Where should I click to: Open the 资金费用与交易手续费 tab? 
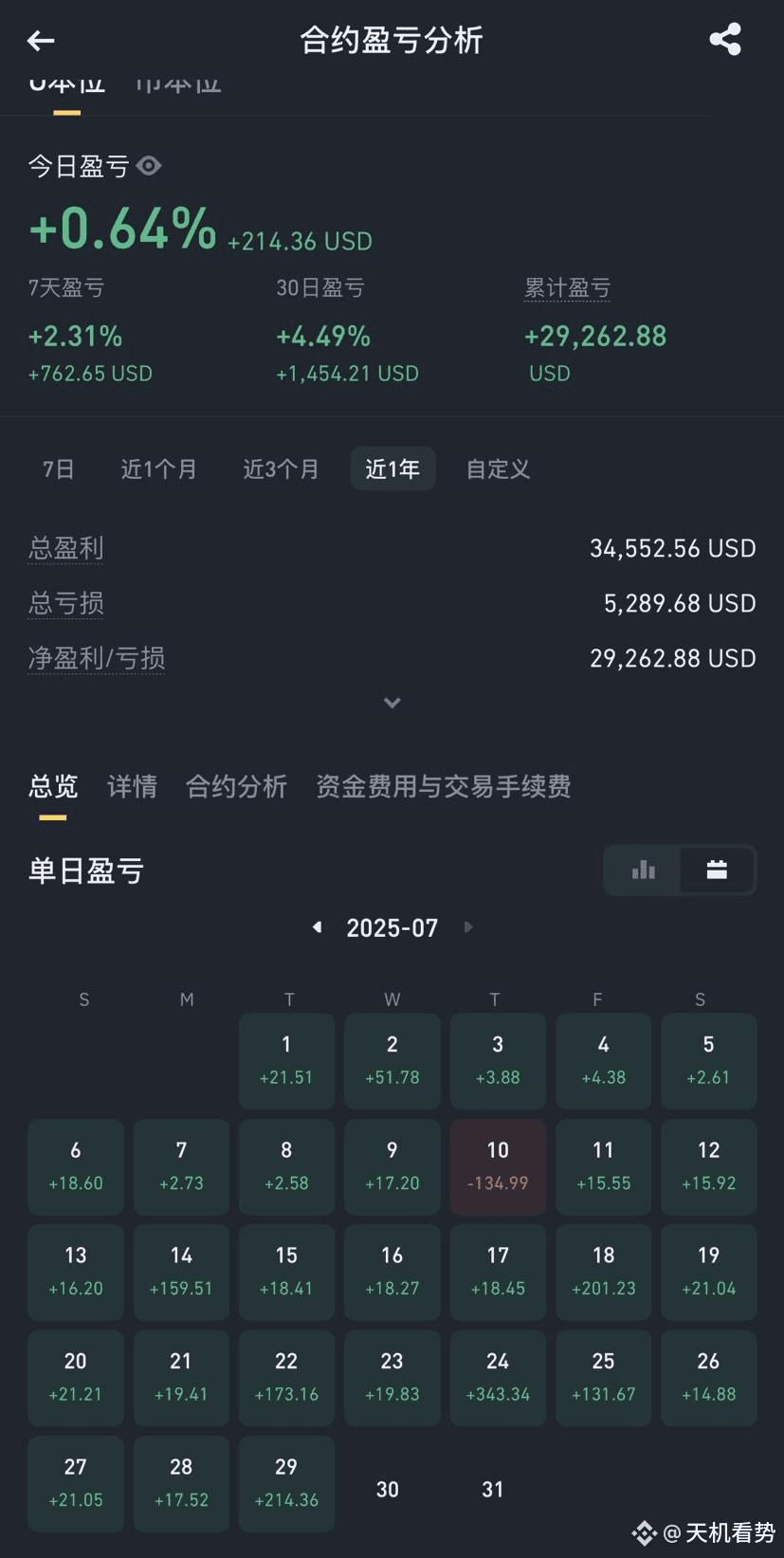point(443,786)
